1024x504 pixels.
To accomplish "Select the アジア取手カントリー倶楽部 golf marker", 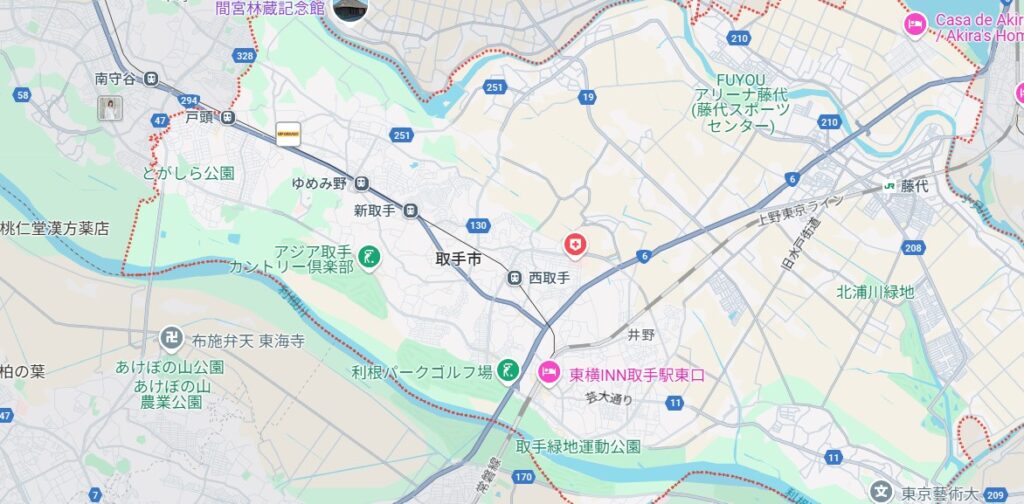I will (x=369, y=258).
